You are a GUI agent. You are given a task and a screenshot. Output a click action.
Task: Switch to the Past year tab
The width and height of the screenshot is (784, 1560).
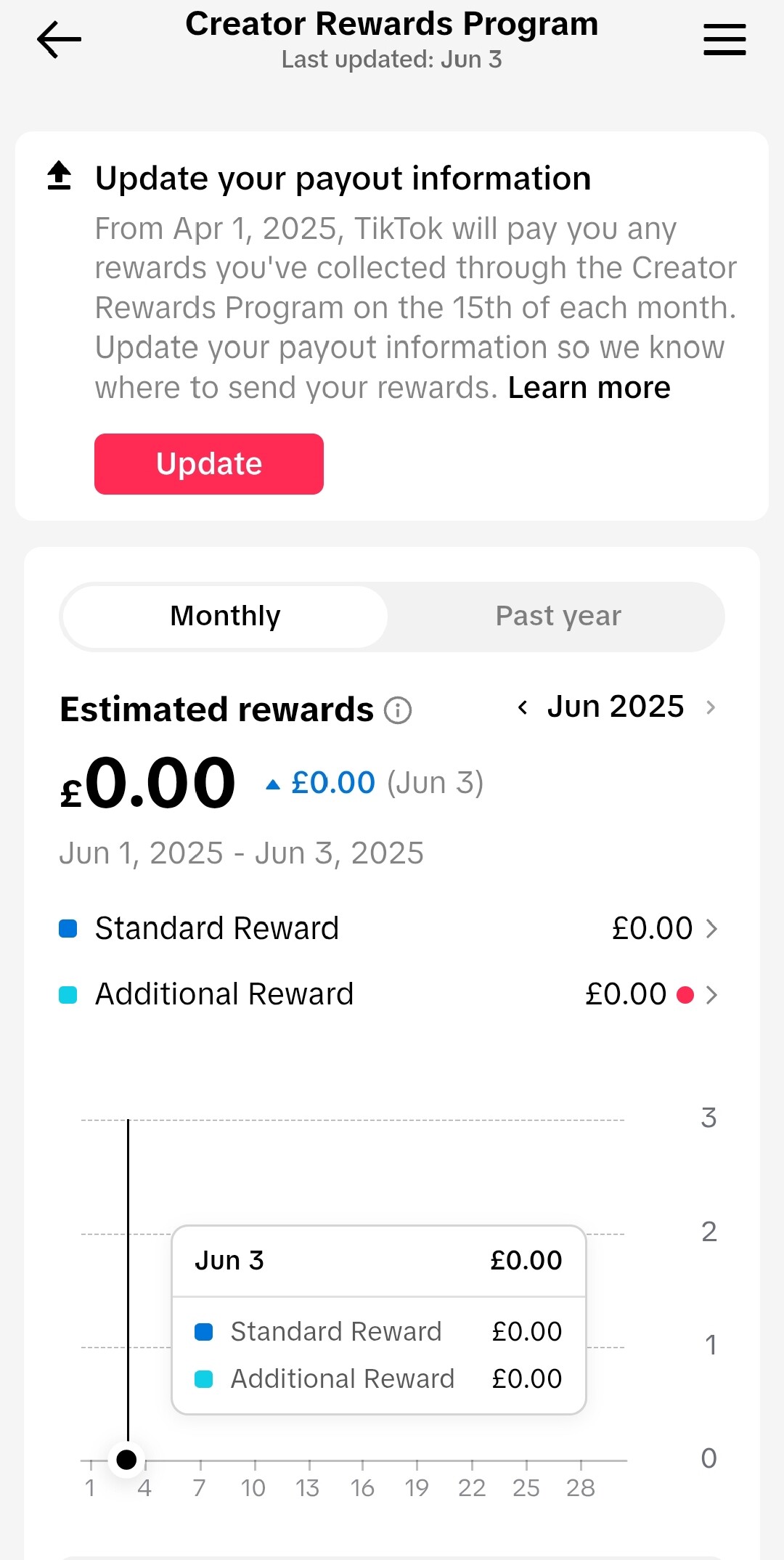[x=558, y=616]
